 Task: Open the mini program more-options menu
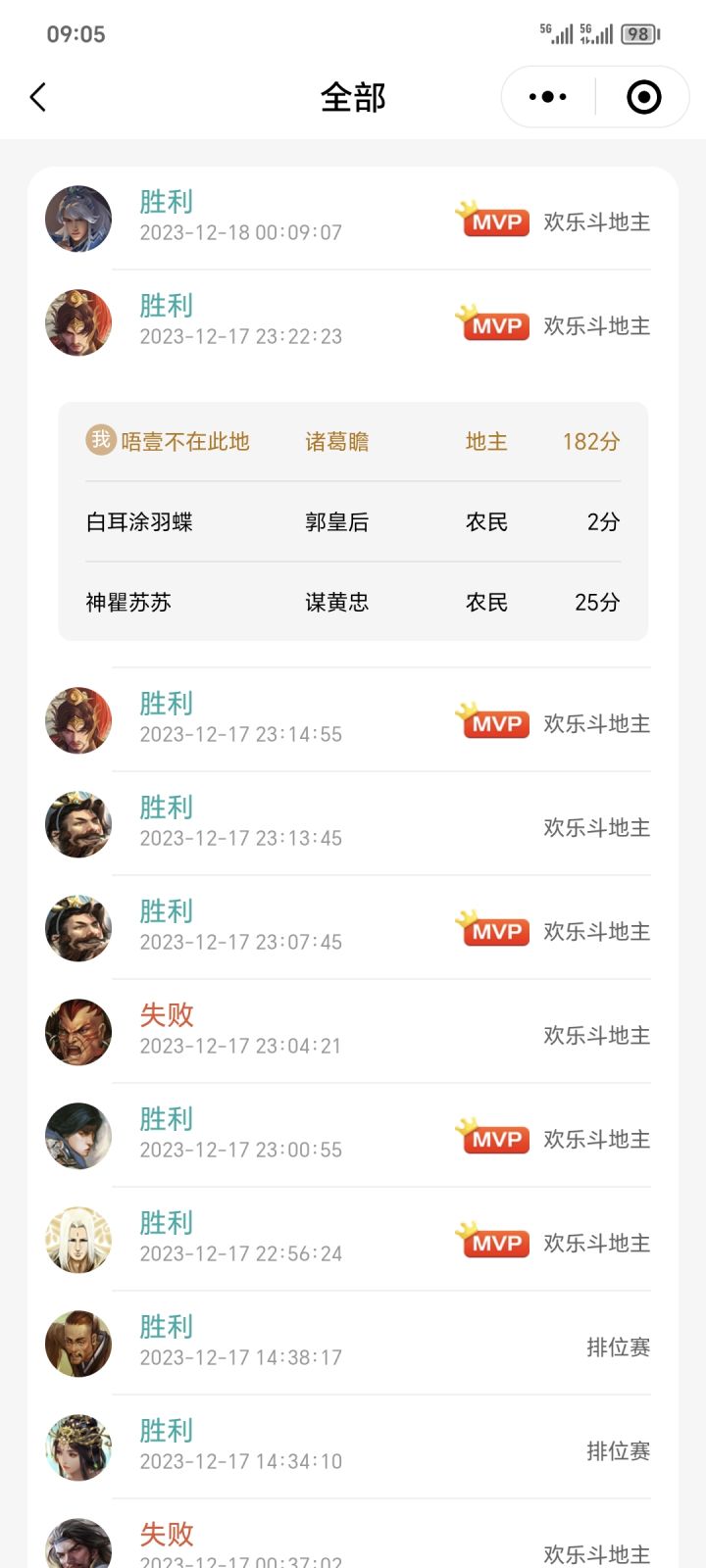[547, 97]
